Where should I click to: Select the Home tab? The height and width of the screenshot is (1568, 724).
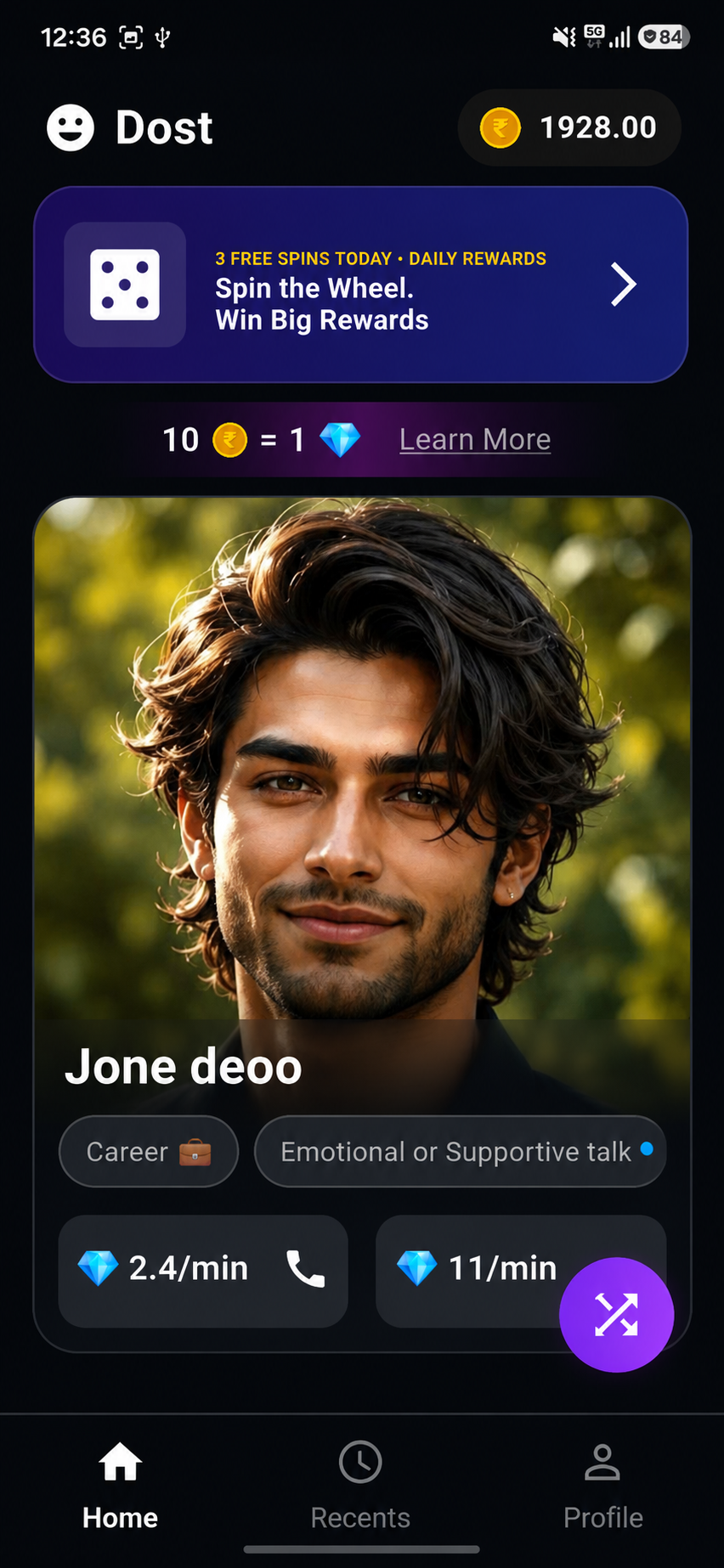pyautogui.click(x=120, y=1485)
